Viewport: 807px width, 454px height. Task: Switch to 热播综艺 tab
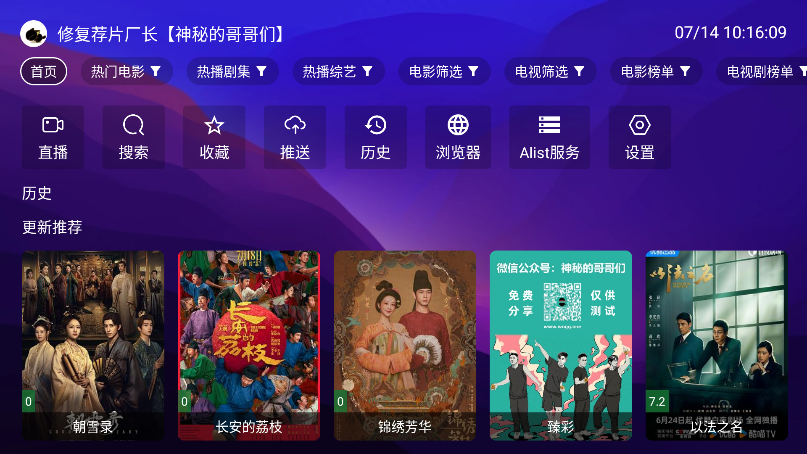click(x=339, y=71)
